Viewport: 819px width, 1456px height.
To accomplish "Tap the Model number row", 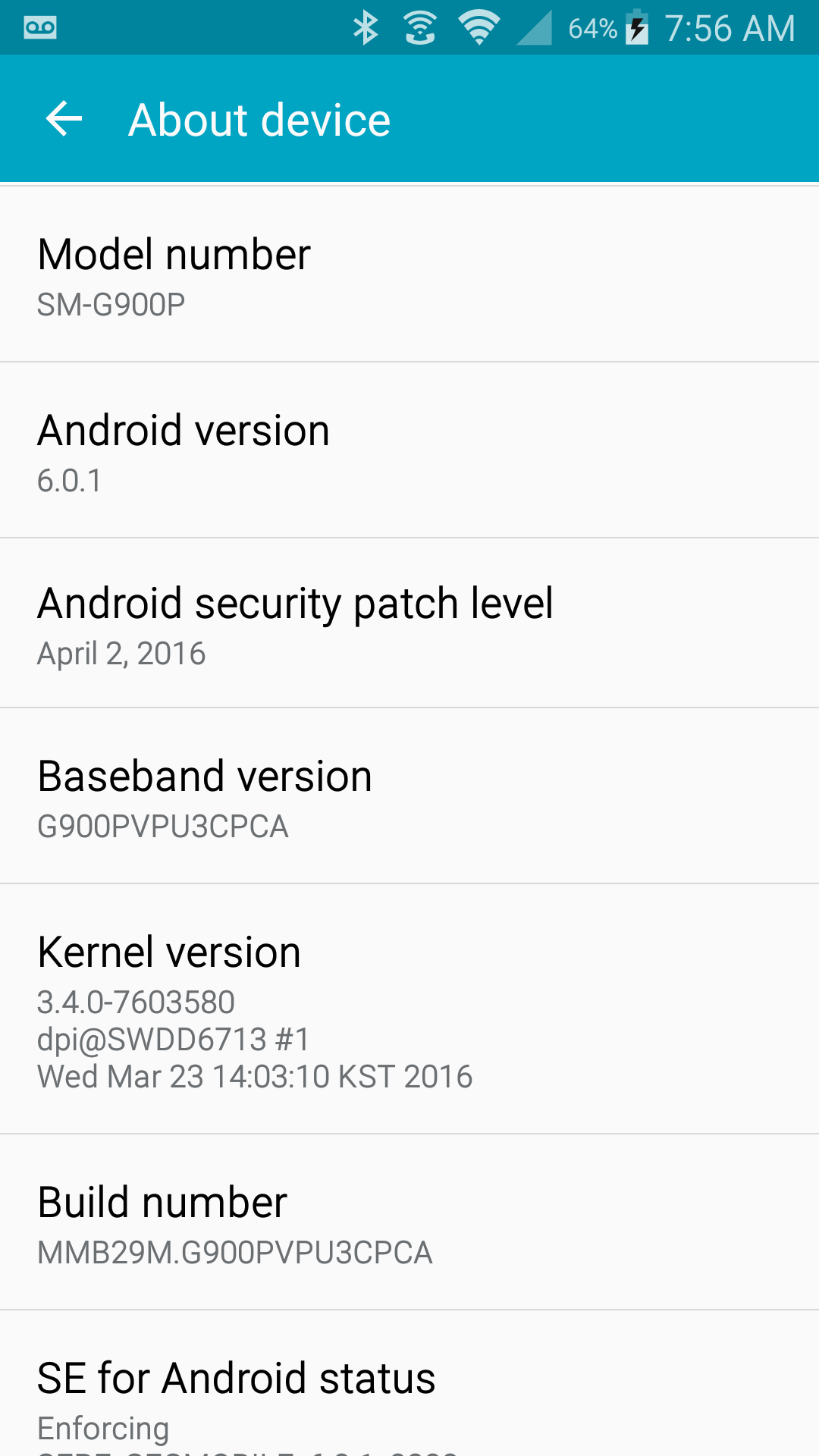I will click(409, 275).
